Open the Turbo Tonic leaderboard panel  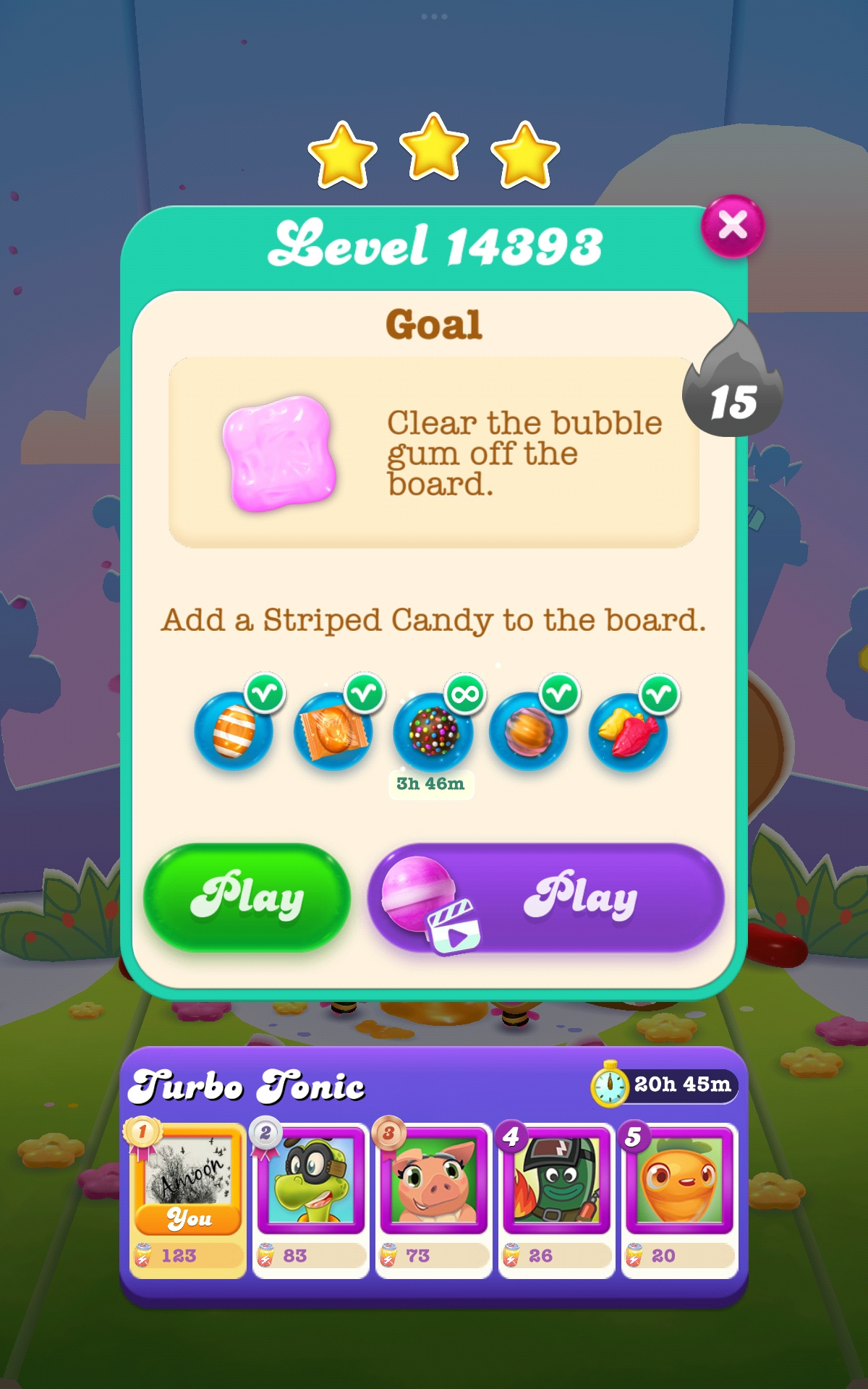[x=247, y=1086]
